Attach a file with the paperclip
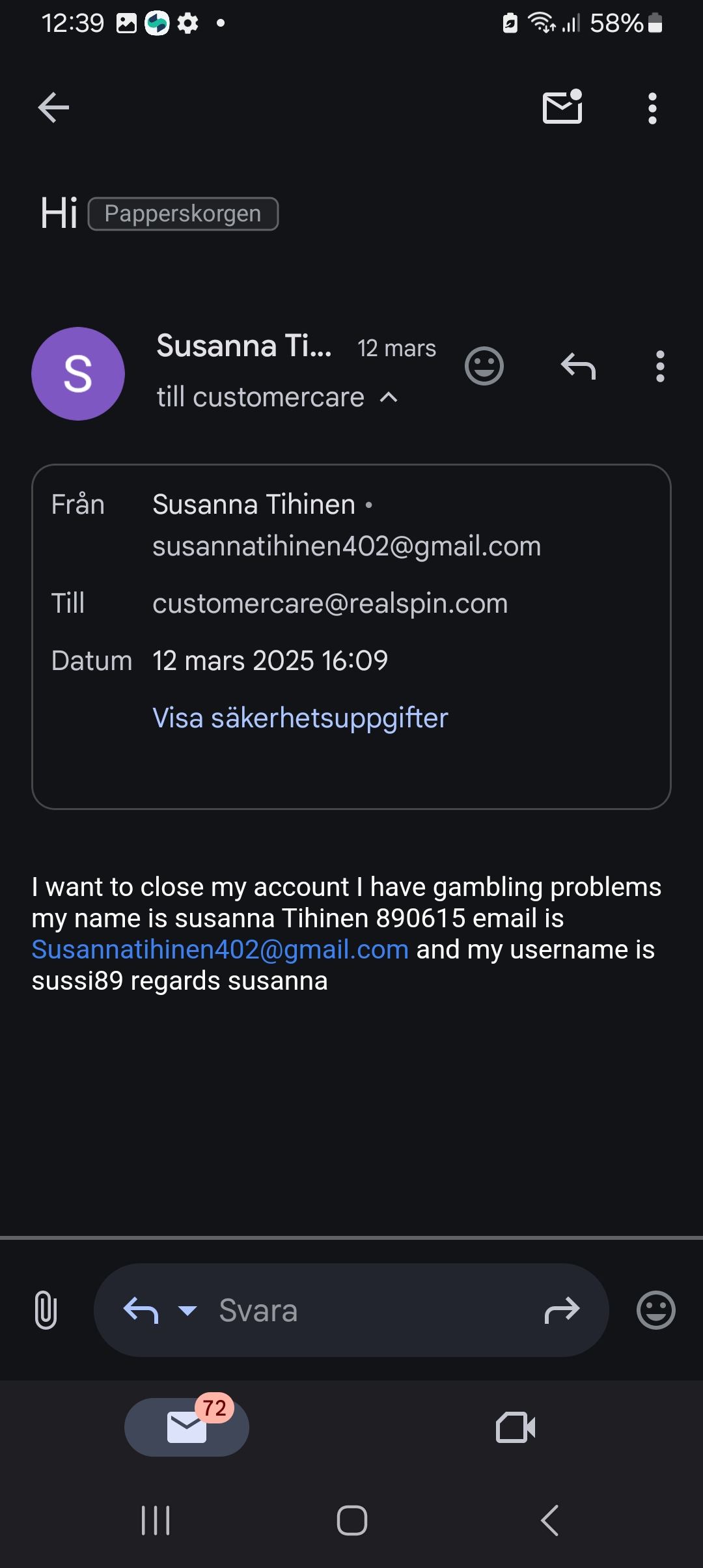Screen dimensions: 703x1568 click(46, 1310)
